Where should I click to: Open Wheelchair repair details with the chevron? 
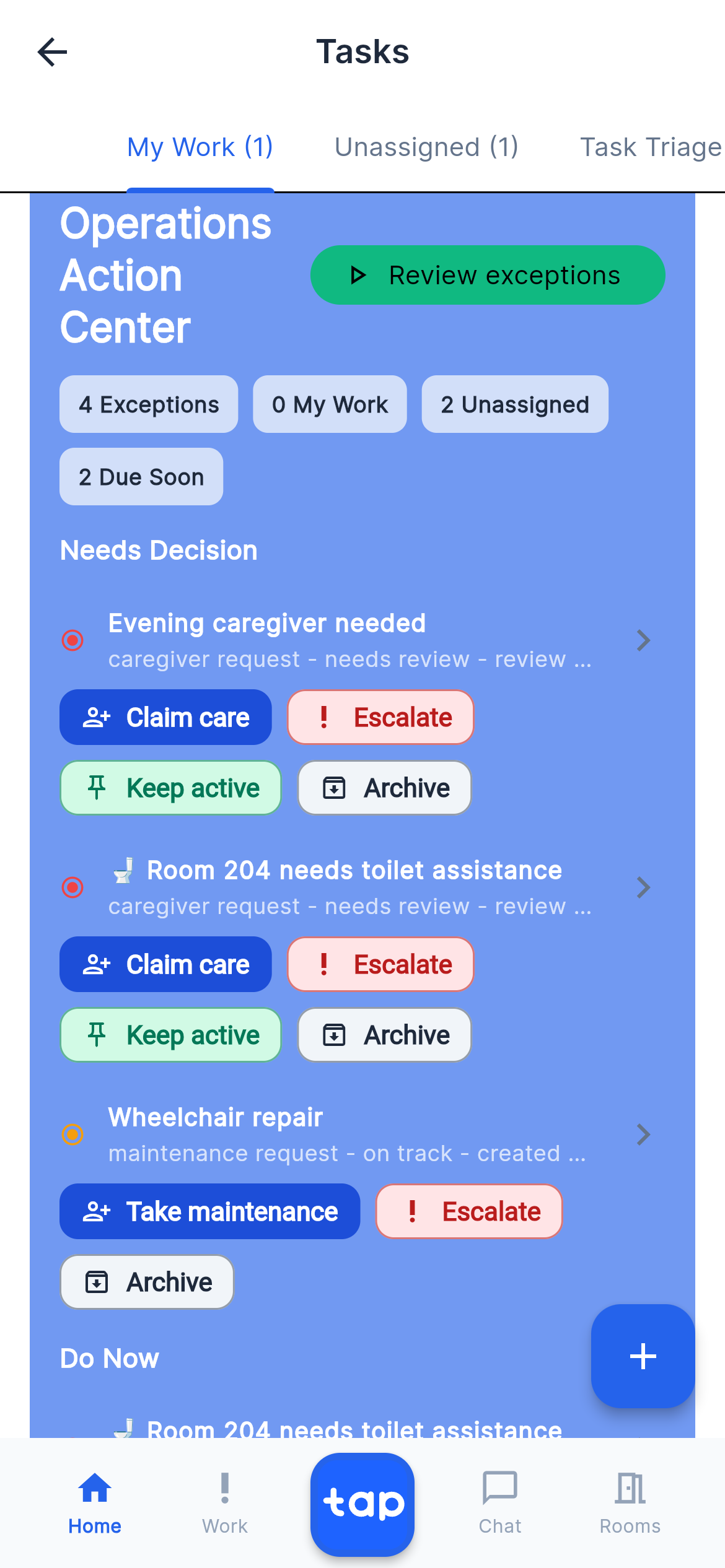click(x=644, y=1135)
